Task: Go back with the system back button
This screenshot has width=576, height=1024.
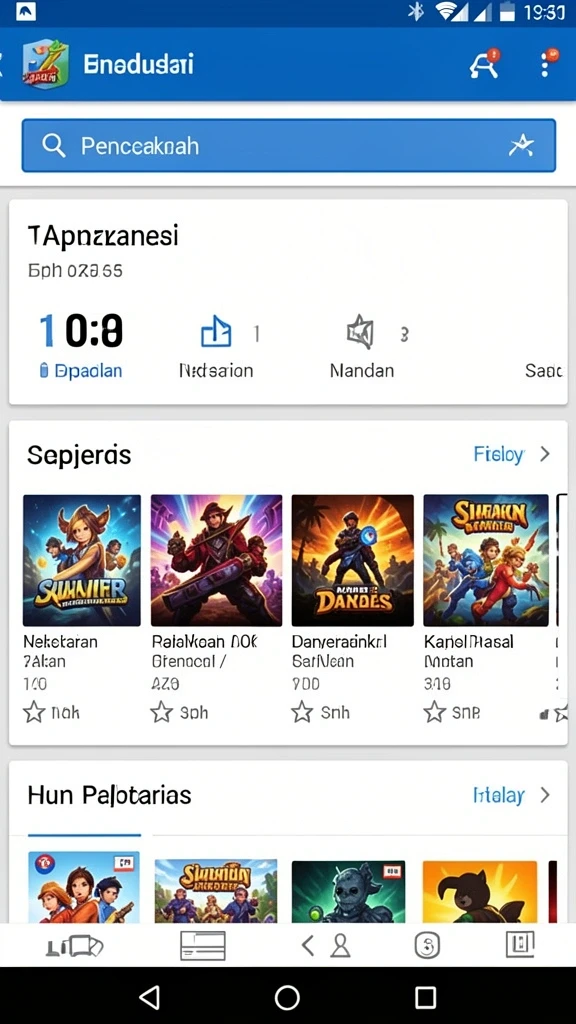Action: click(x=150, y=997)
